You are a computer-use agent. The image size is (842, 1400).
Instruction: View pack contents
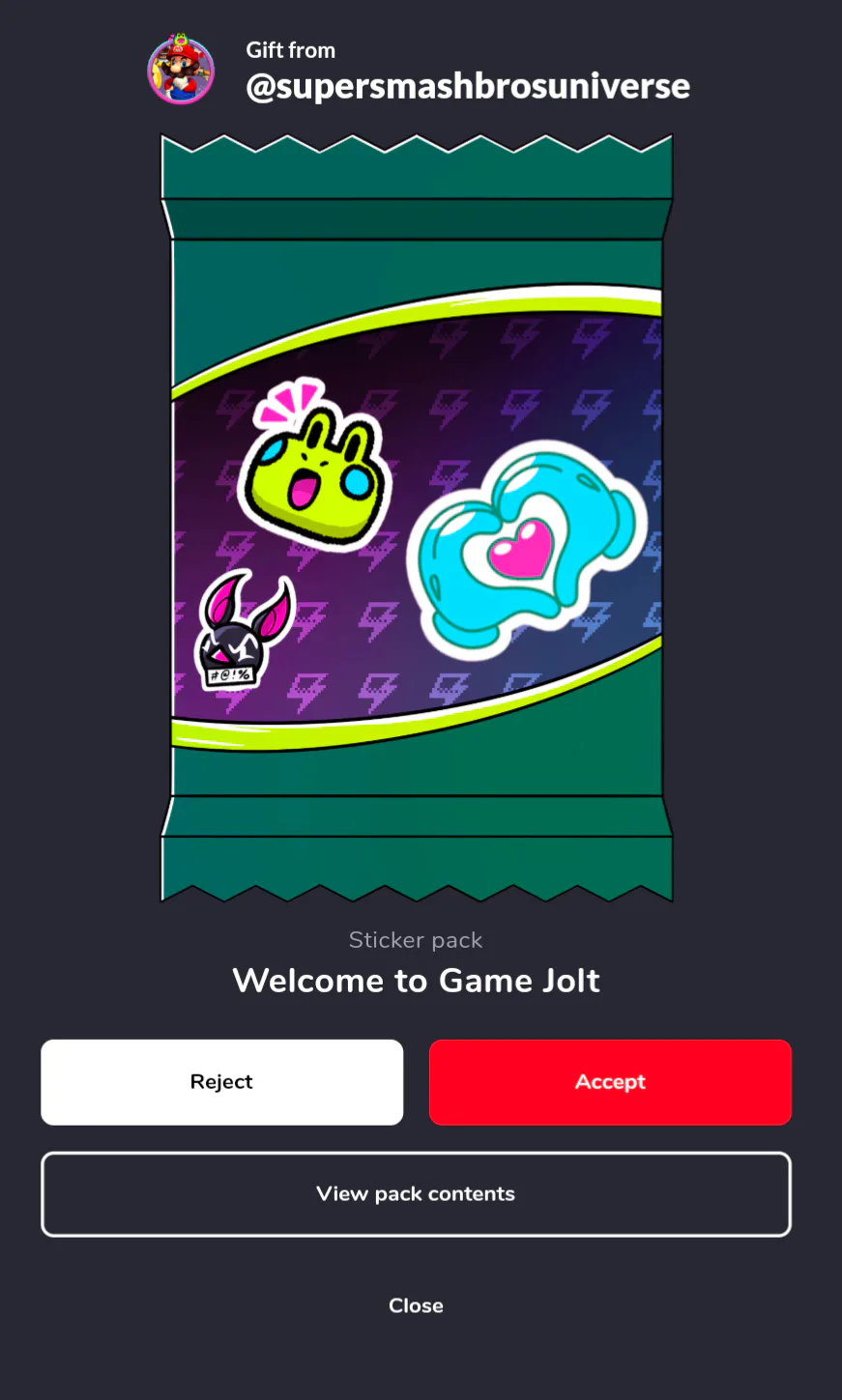(416, 1194)
